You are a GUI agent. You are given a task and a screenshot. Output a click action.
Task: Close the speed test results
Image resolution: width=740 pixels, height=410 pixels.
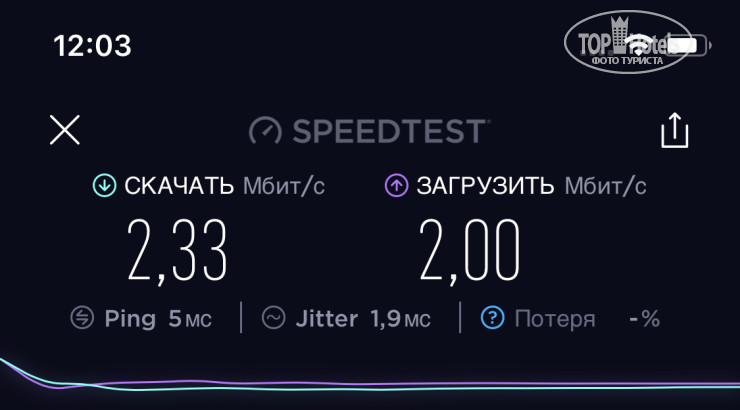click(65, 130)
